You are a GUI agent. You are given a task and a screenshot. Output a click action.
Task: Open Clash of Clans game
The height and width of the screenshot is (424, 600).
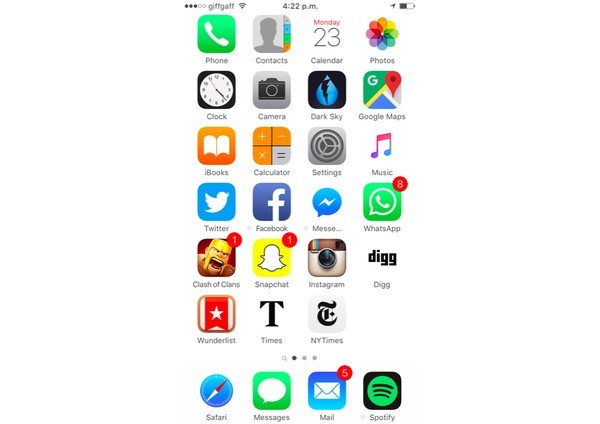pyautogui.click(x=217, y=259)
